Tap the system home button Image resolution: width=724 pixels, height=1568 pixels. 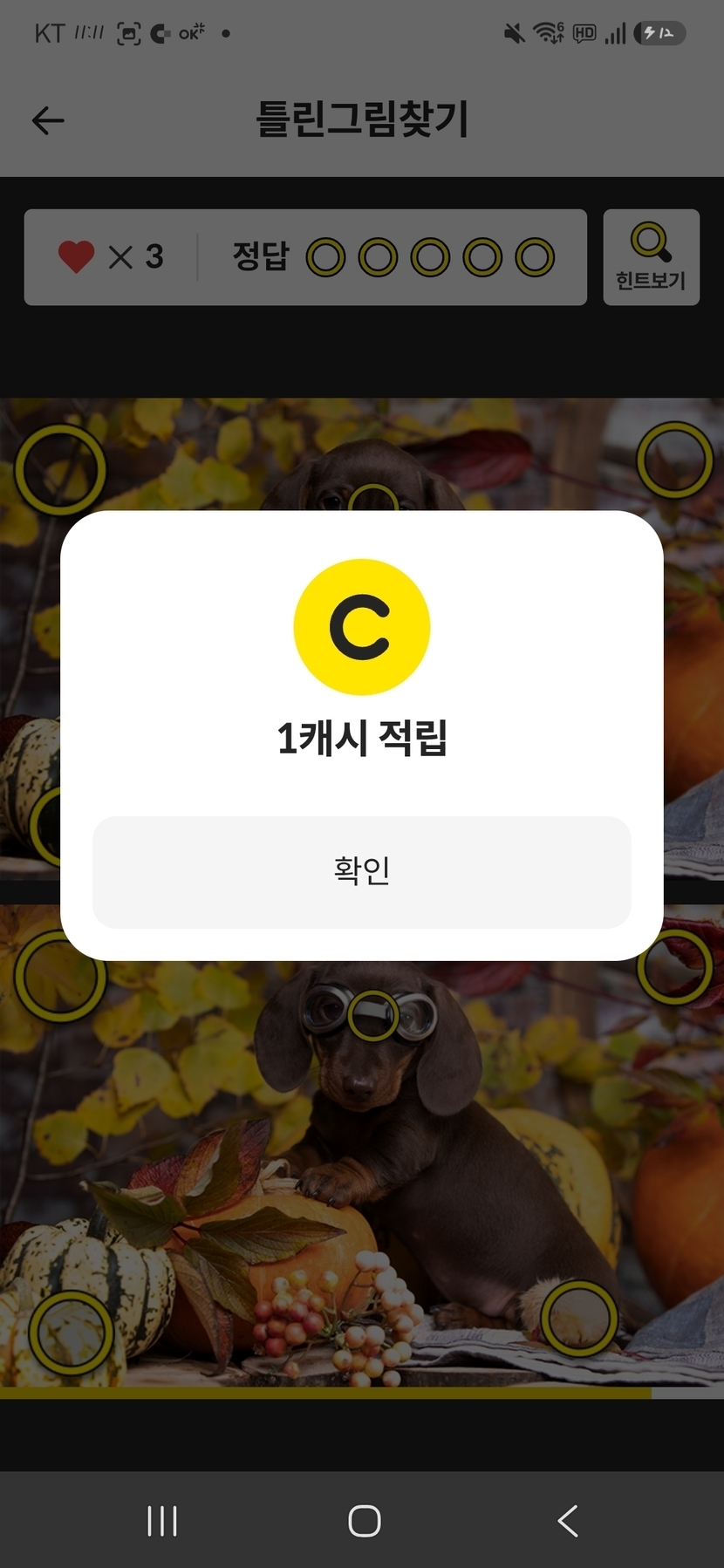364,1521
